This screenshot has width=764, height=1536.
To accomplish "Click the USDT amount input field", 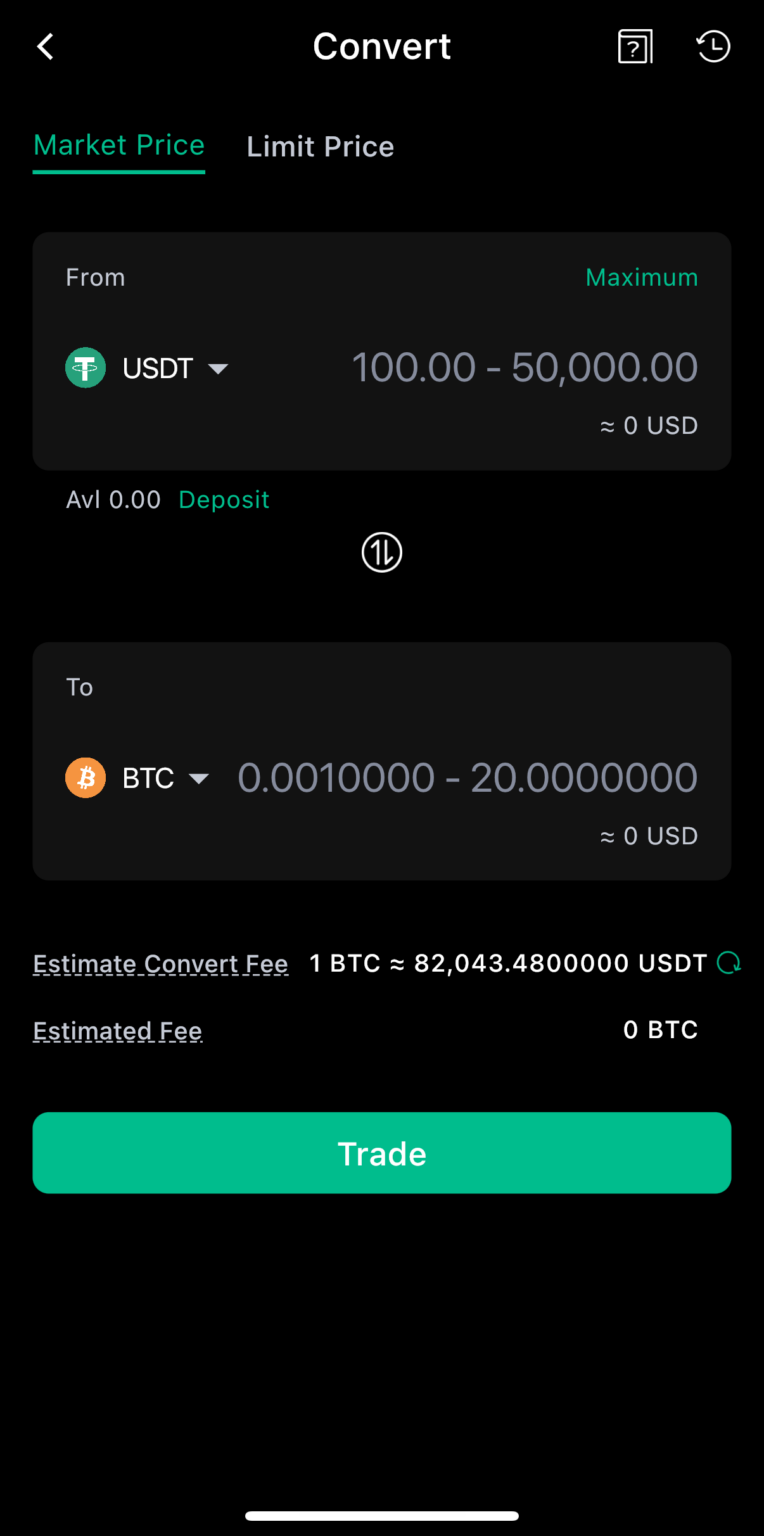I will pos(524,367).
